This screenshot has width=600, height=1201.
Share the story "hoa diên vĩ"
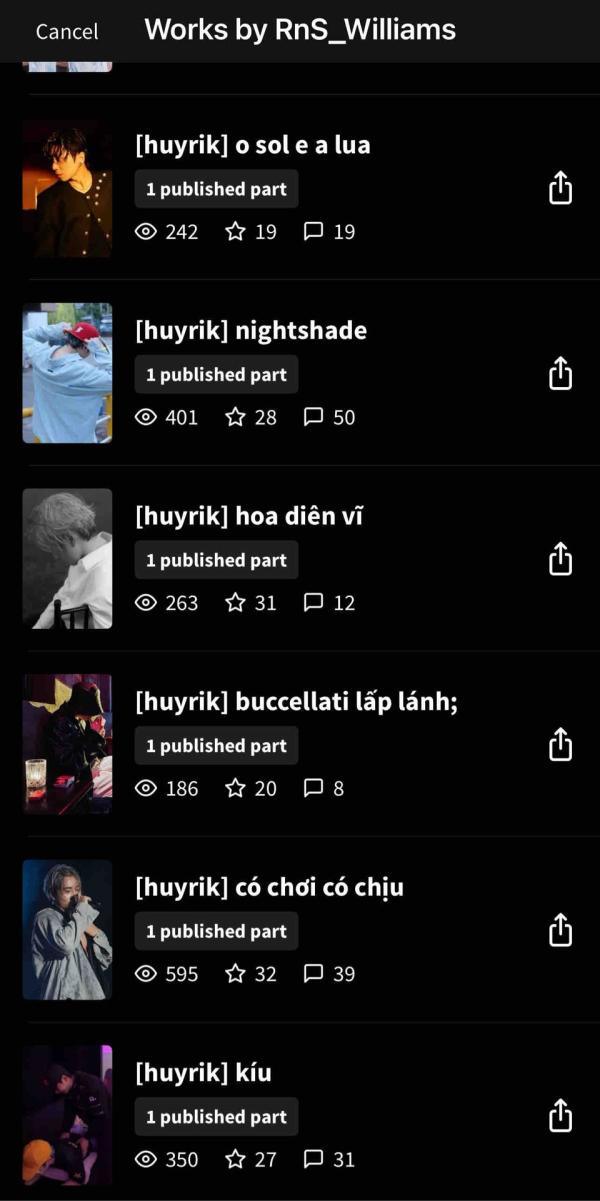560,559
